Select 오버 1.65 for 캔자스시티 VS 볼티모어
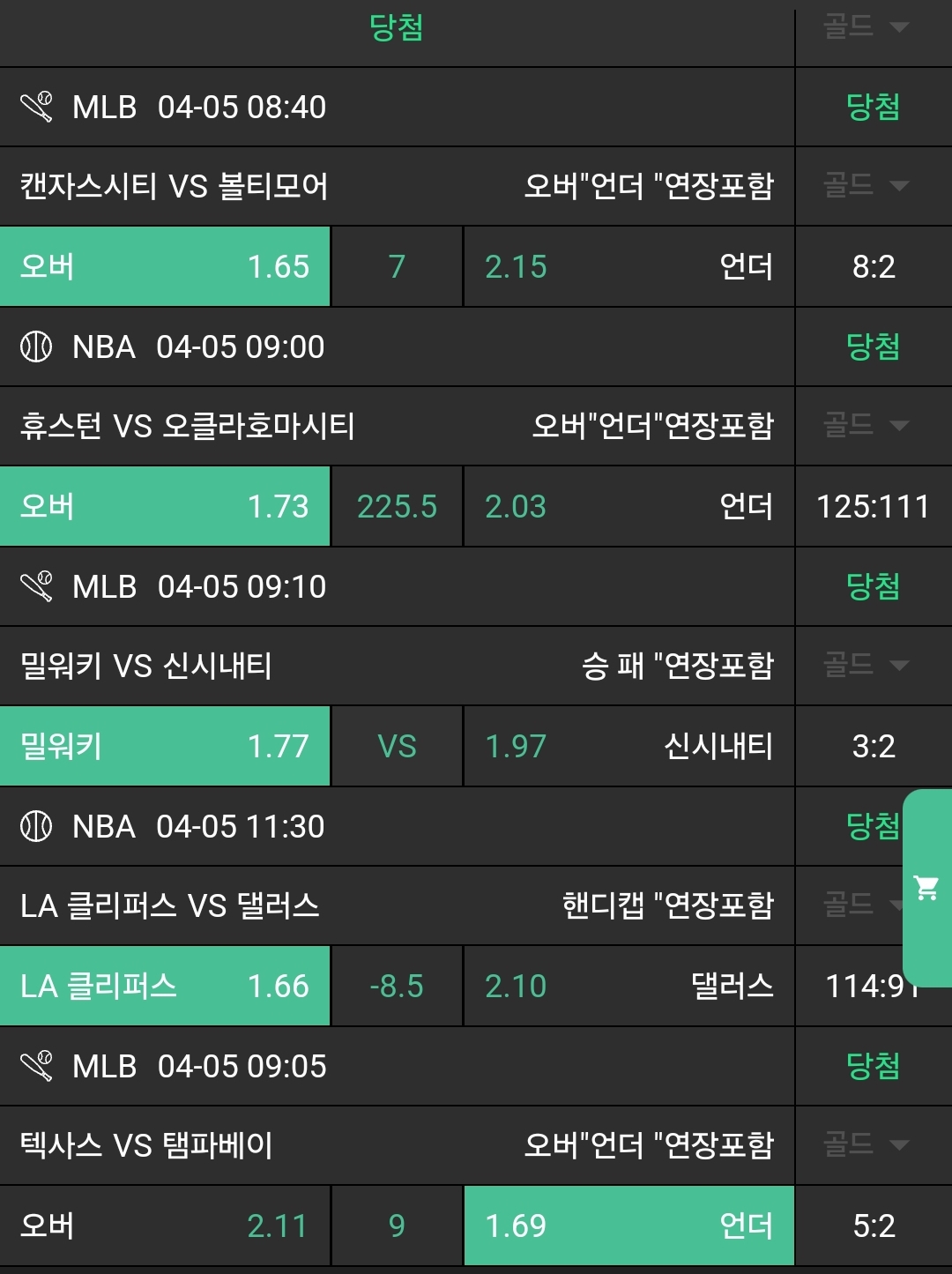This screenshot has height=1274, width=952. tap(165, 266)
